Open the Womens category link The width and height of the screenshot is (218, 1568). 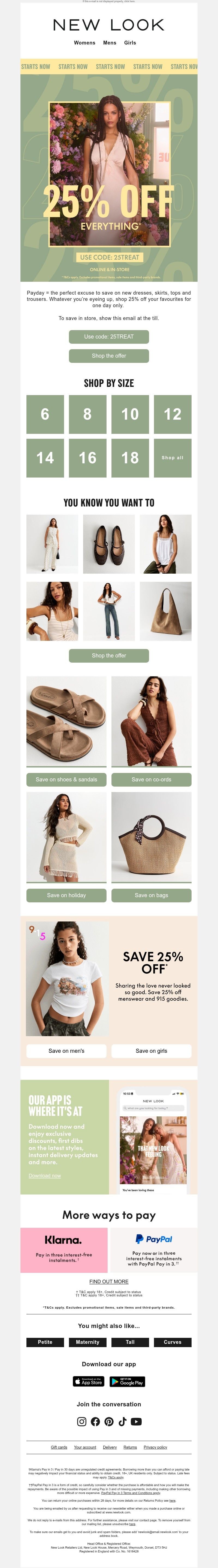point(84,43)
